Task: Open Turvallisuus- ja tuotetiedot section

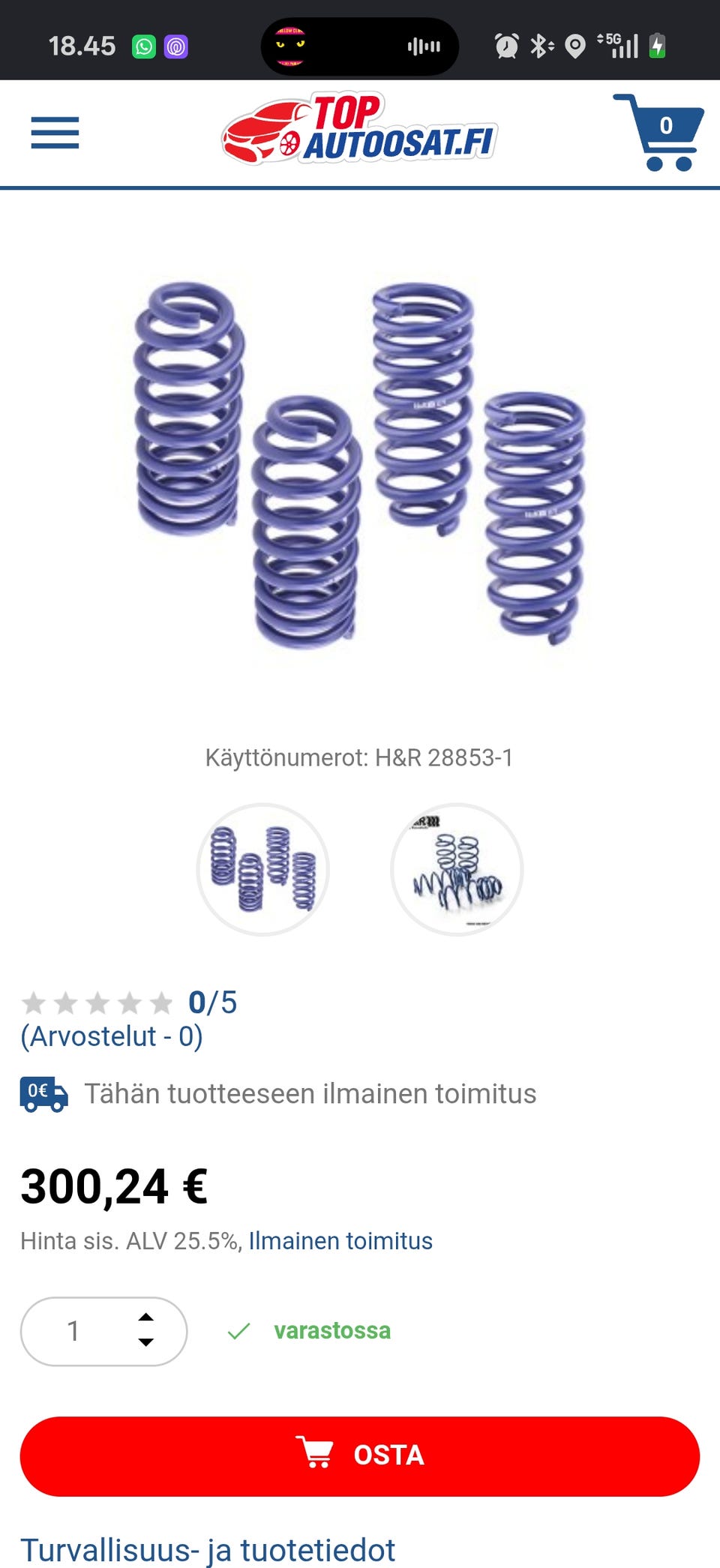Action: 208,1550
